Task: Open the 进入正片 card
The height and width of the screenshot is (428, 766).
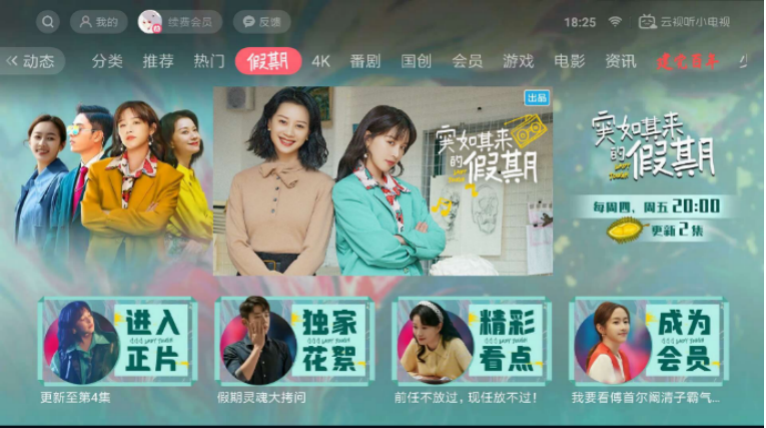Action: coord(118,341)
